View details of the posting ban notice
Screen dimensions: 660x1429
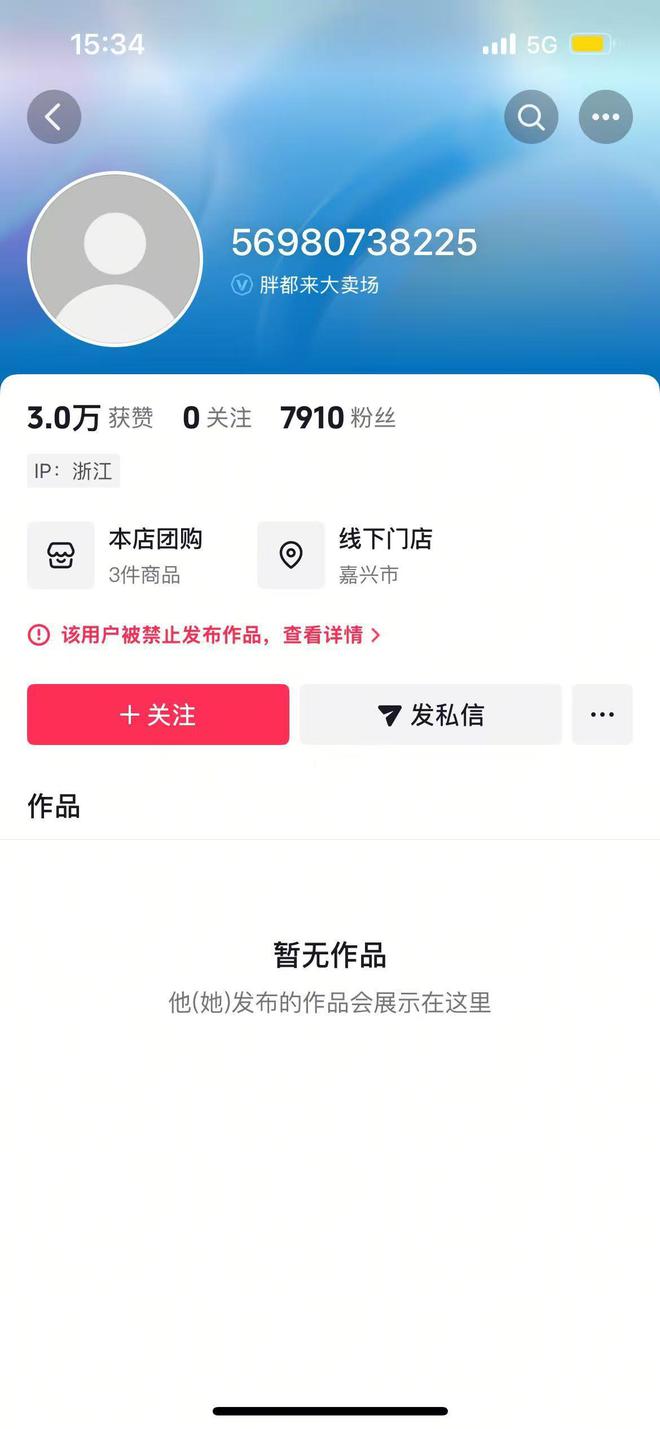pos(205,635)
